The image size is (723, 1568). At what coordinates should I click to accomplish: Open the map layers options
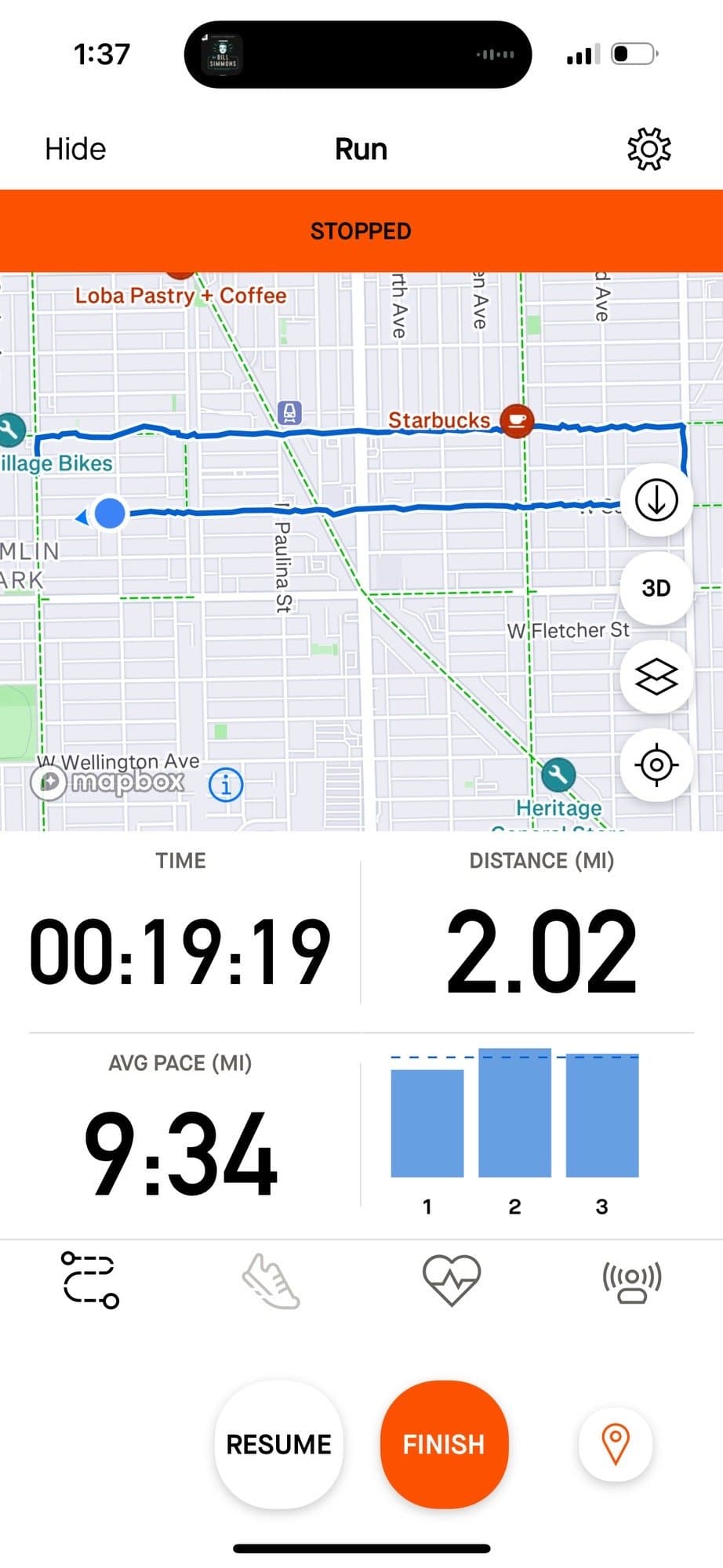click(656, 677)
